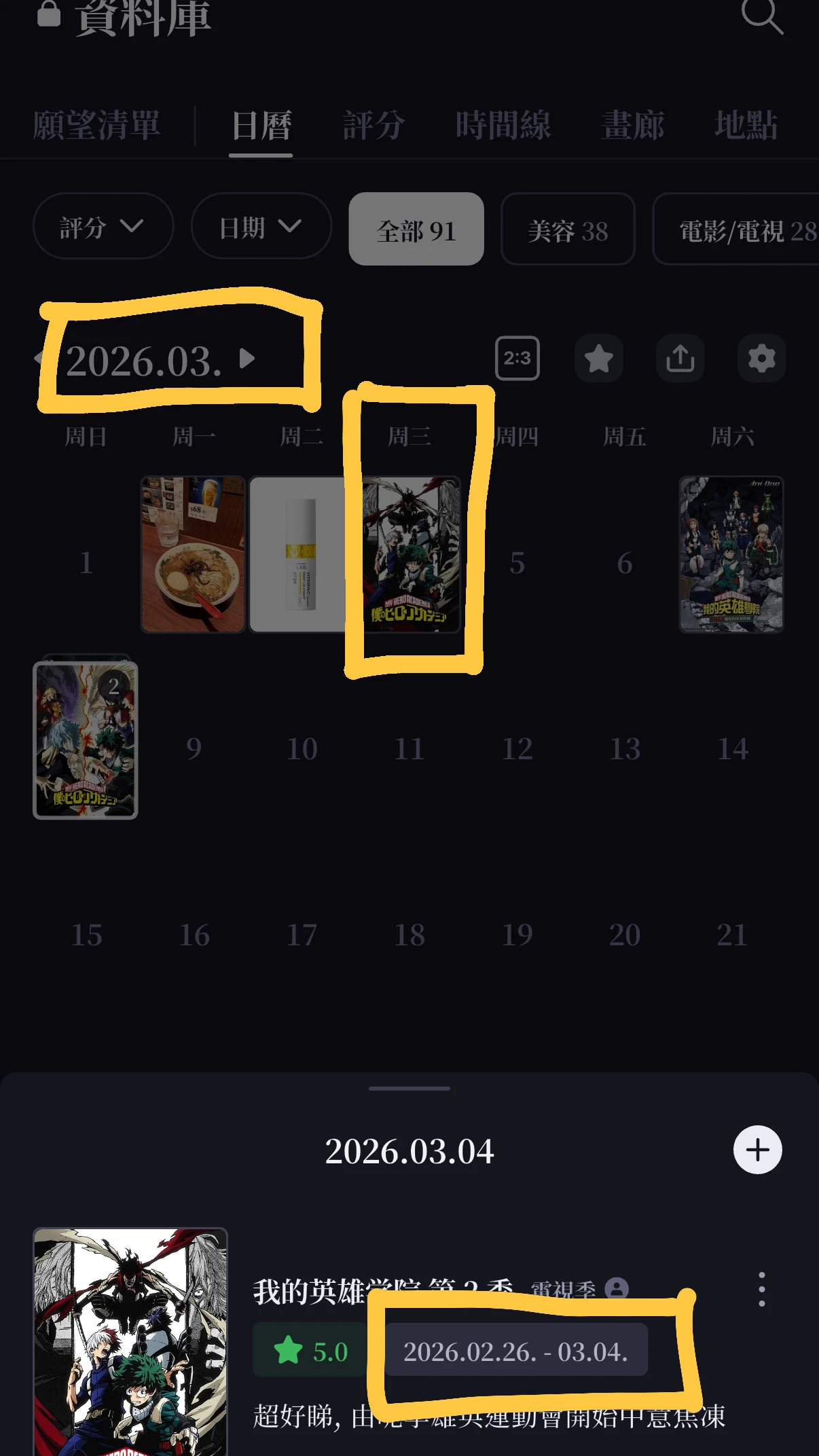Expand the 評分 filter dropdown
The height and width of the screenshot is (1456, 819).
103,227
